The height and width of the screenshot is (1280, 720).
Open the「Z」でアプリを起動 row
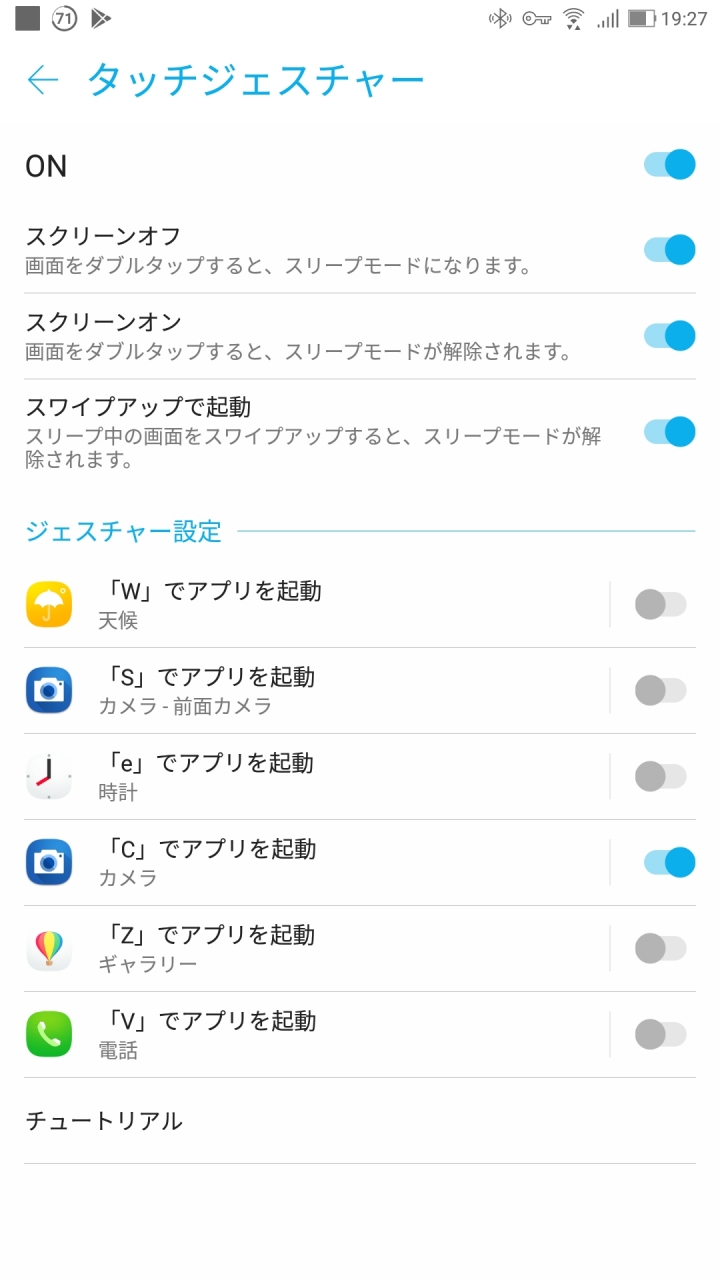(316, 948)
